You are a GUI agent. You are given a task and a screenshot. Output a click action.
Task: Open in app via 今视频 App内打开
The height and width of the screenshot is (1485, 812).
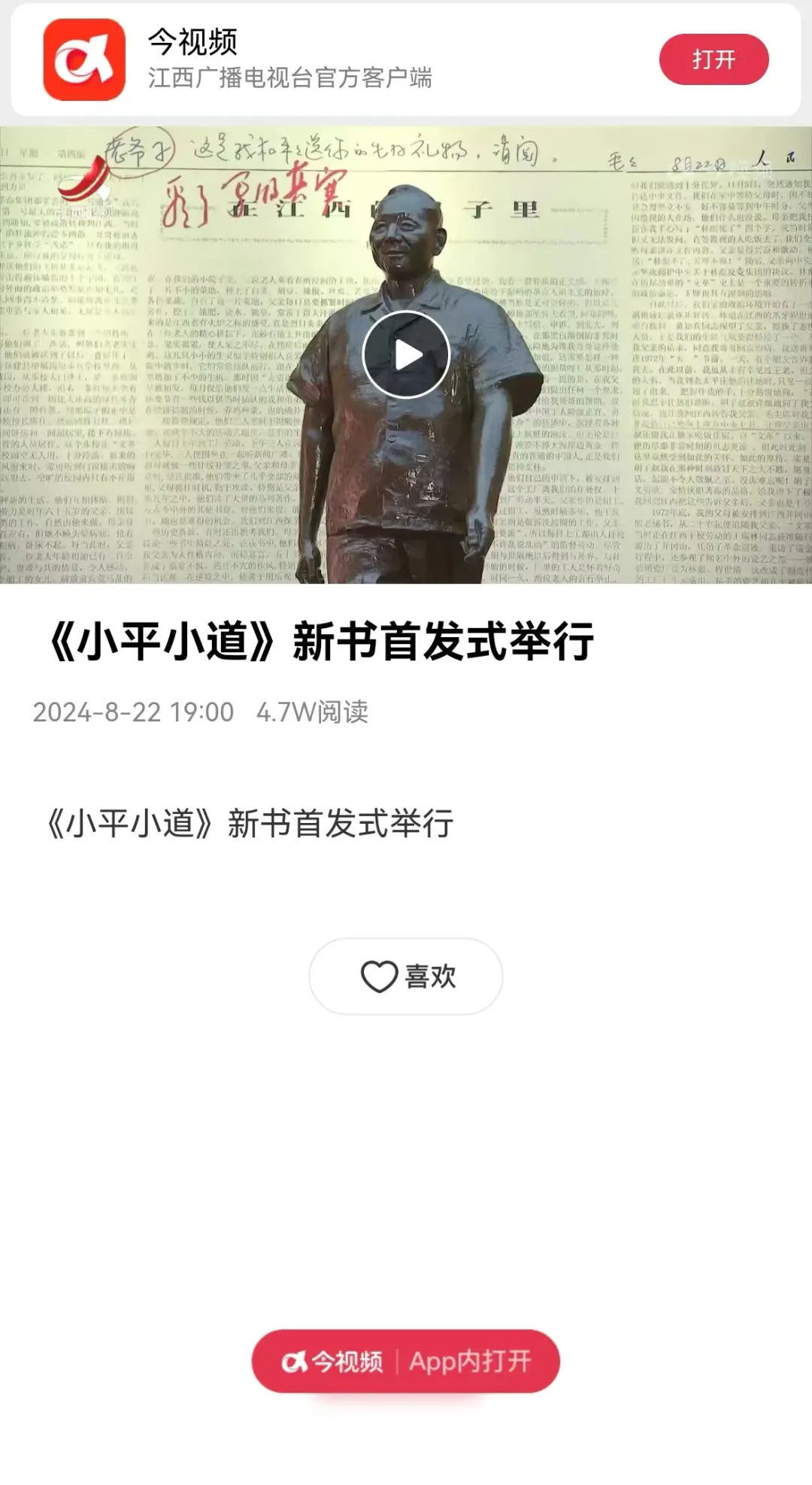(x=406, y=1361)
